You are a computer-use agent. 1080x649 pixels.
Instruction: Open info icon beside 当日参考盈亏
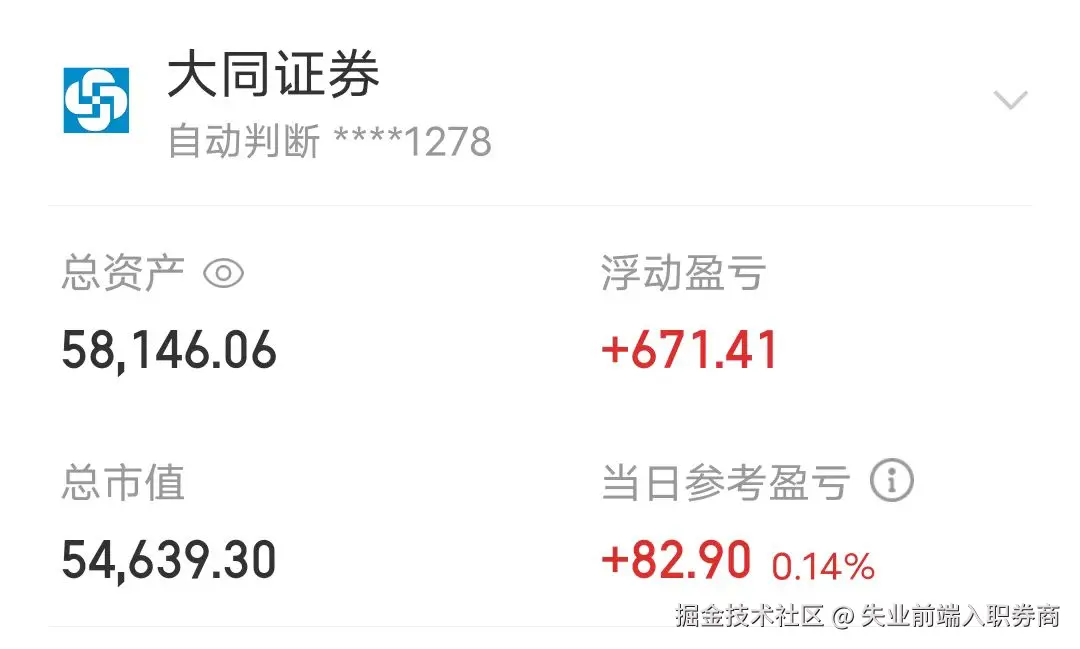[x=891, y=481]
